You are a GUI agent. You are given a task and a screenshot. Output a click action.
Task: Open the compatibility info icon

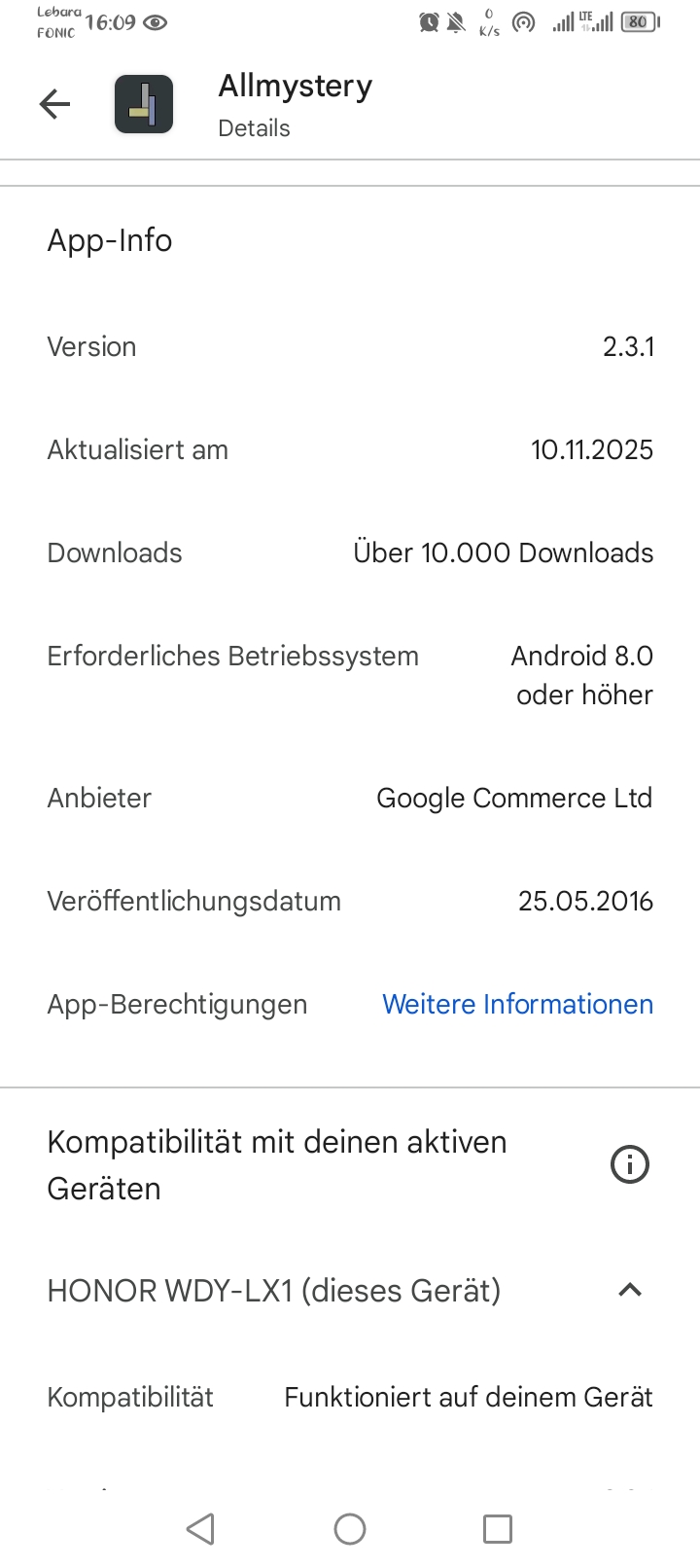click(629, 1164)
